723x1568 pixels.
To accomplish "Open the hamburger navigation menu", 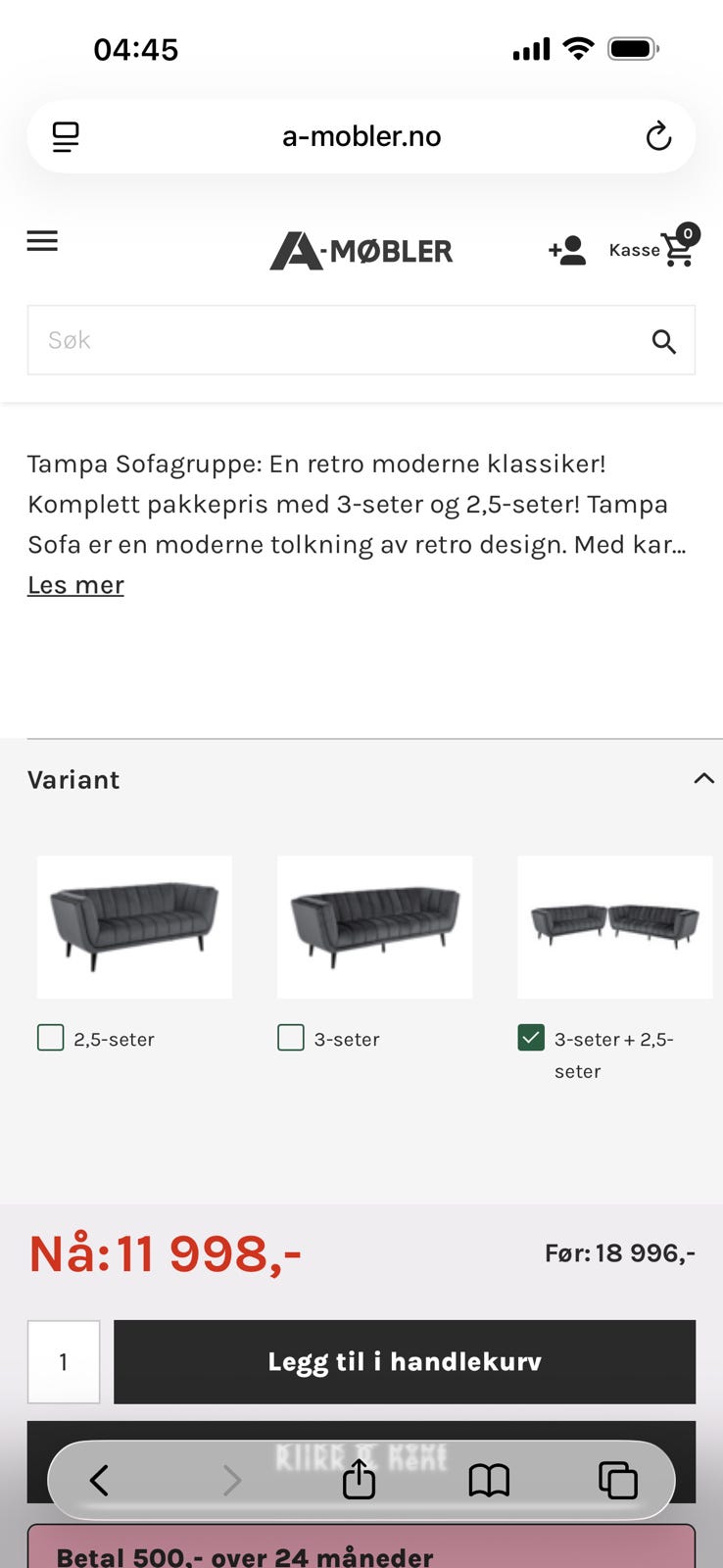I will pos(42,241).
